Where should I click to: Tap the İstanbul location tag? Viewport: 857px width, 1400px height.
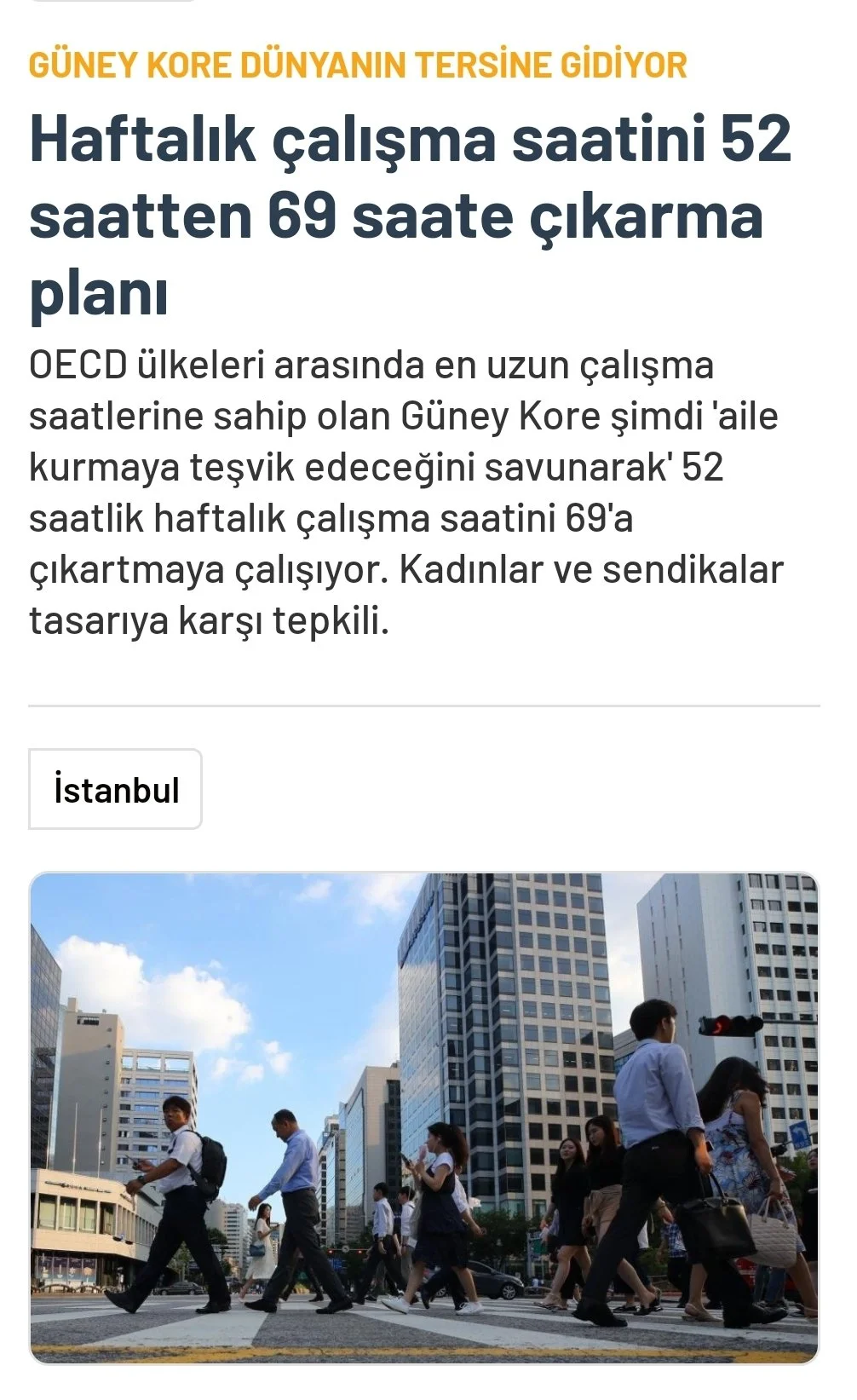[116, 788]
